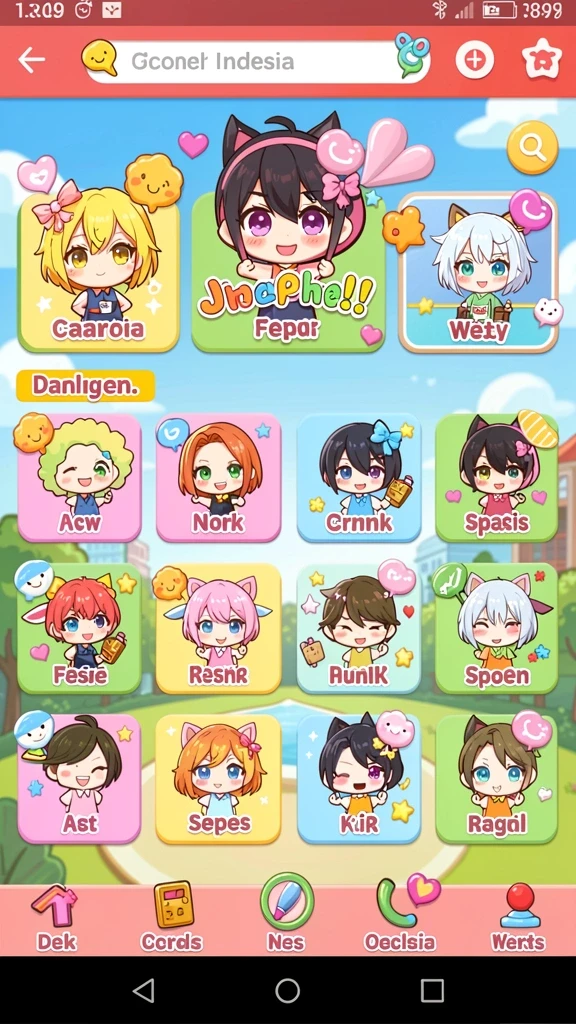Image resolution: width=576 pixels, height=1024 pixels.
Task: Tap the system home button
Action: [287, 991]
